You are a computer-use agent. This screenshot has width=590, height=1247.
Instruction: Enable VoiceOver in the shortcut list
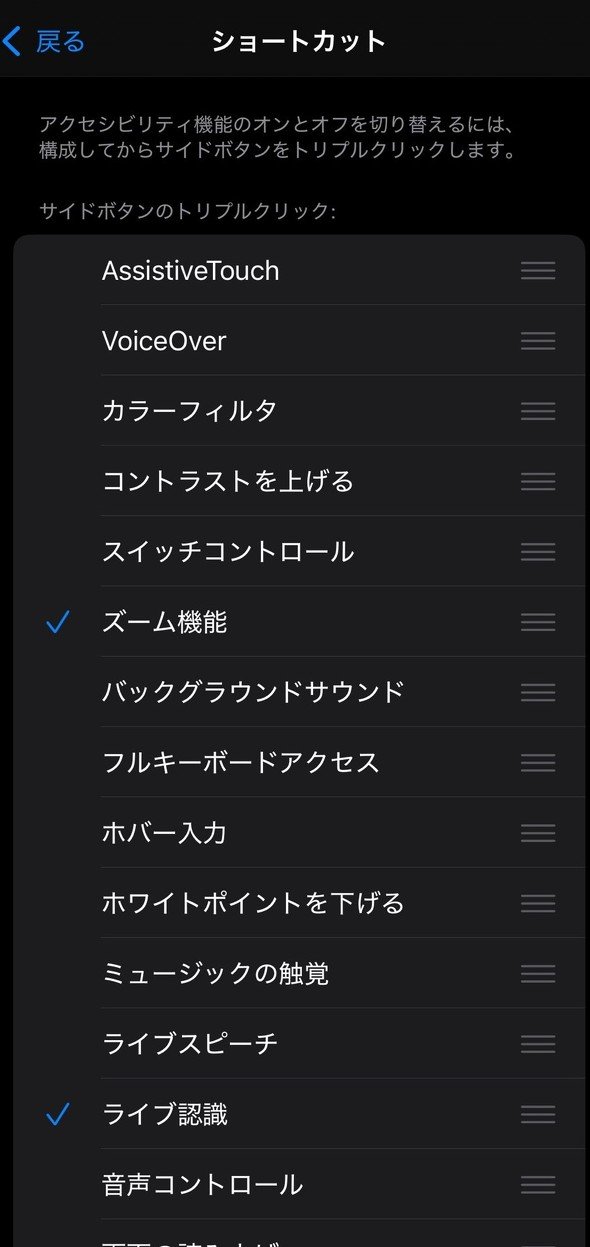299,340
